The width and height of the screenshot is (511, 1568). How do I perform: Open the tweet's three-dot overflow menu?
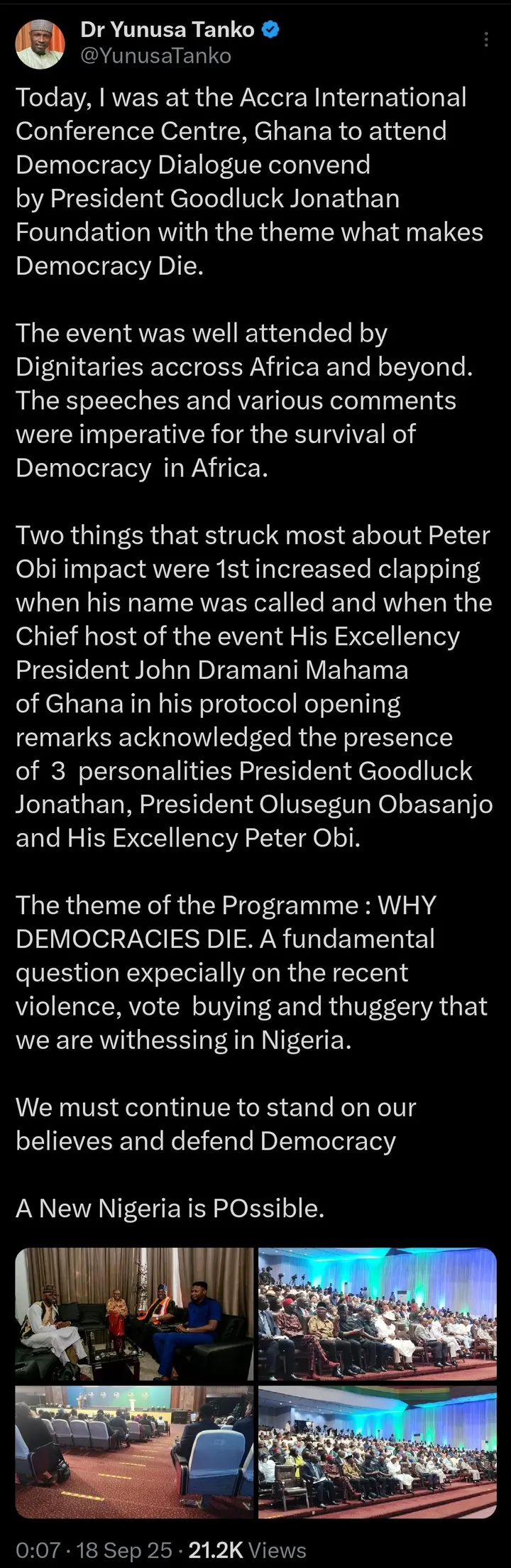coord(486,40)
